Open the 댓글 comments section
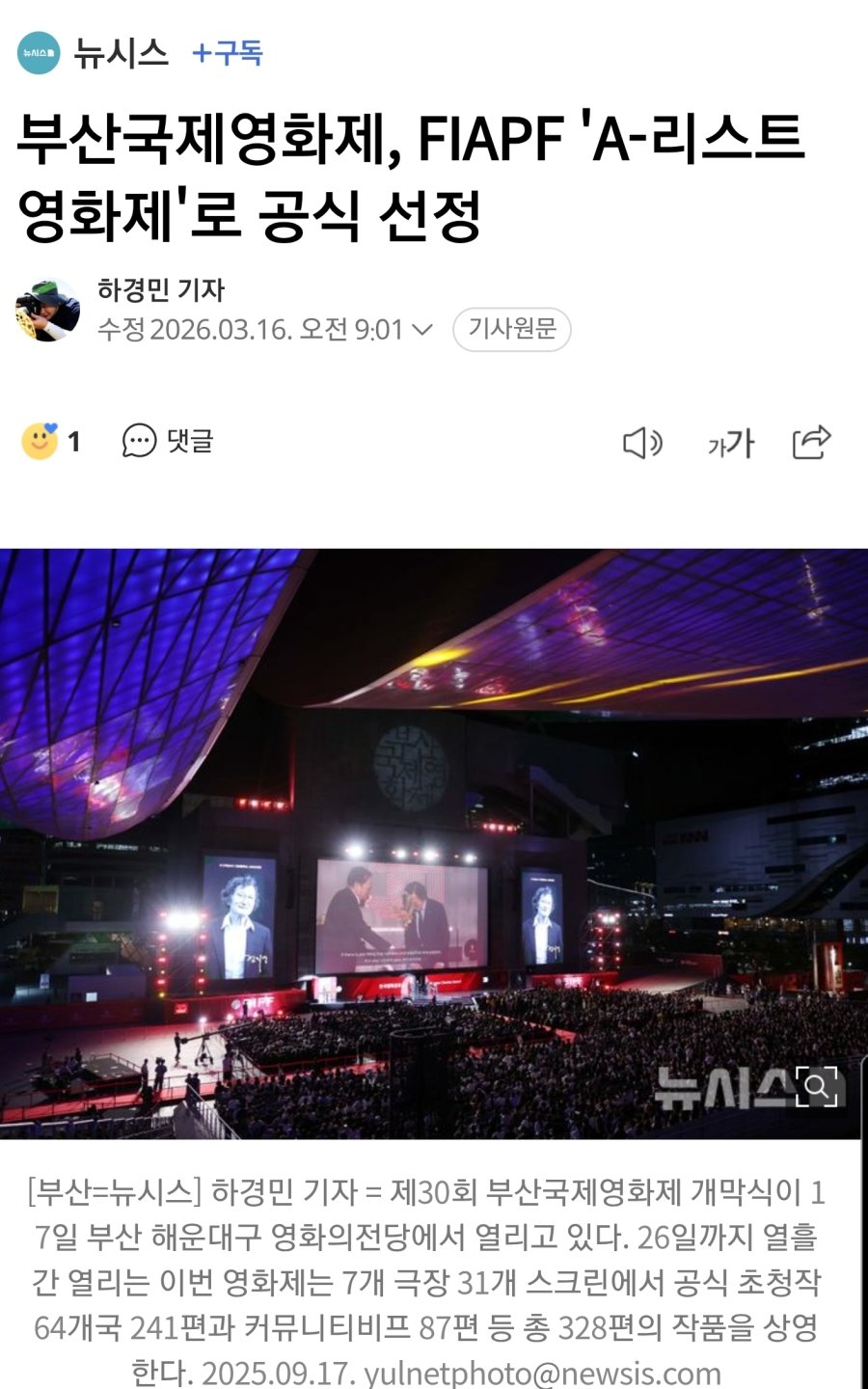Image resolution: width=868 pixels, height=1389 pixels. (168, 442)
